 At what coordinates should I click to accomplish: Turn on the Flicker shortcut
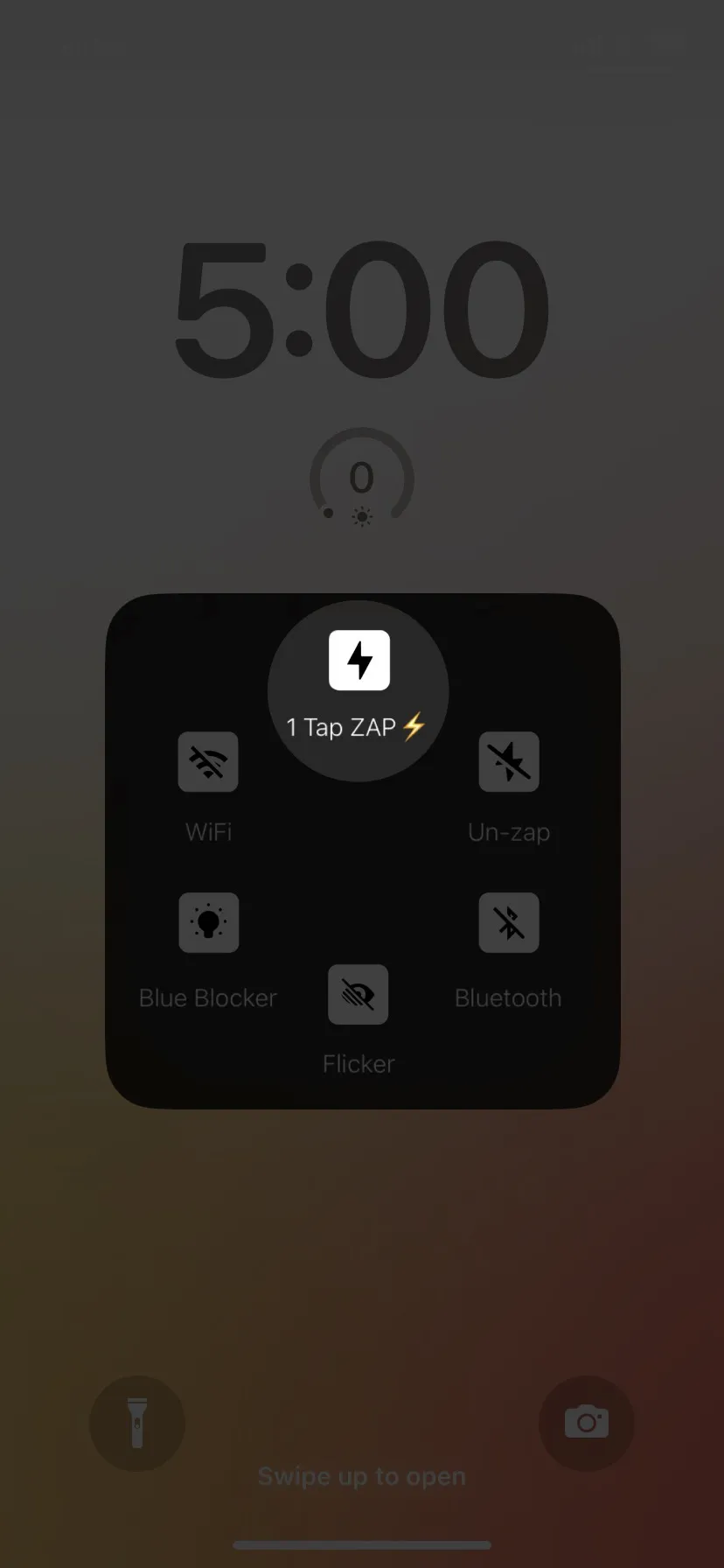(358, 995)
